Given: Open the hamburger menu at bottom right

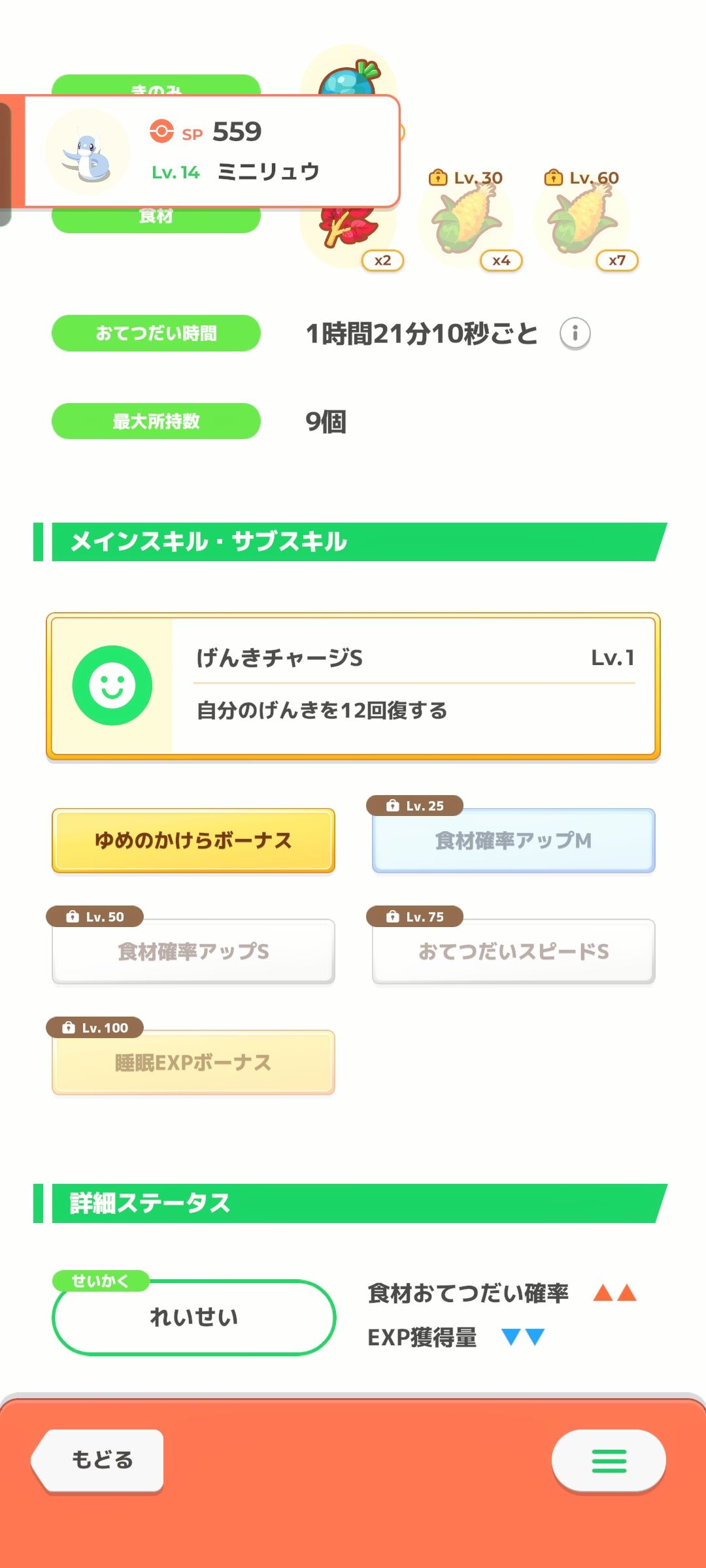Looking at the screenshot, I should point(609,1460).
